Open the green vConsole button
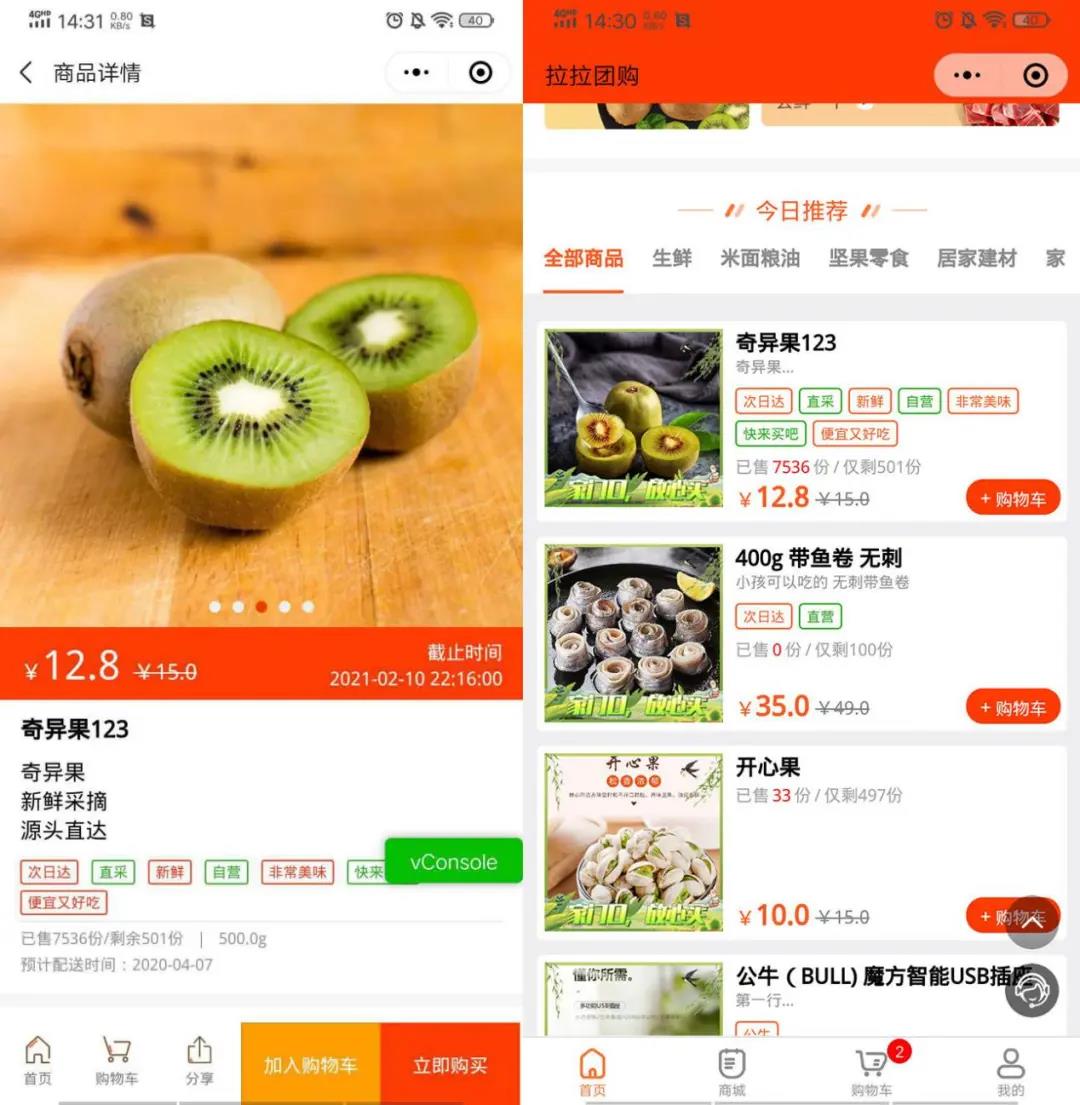This screenshot has height=1105, width=1080. (453, 862)
